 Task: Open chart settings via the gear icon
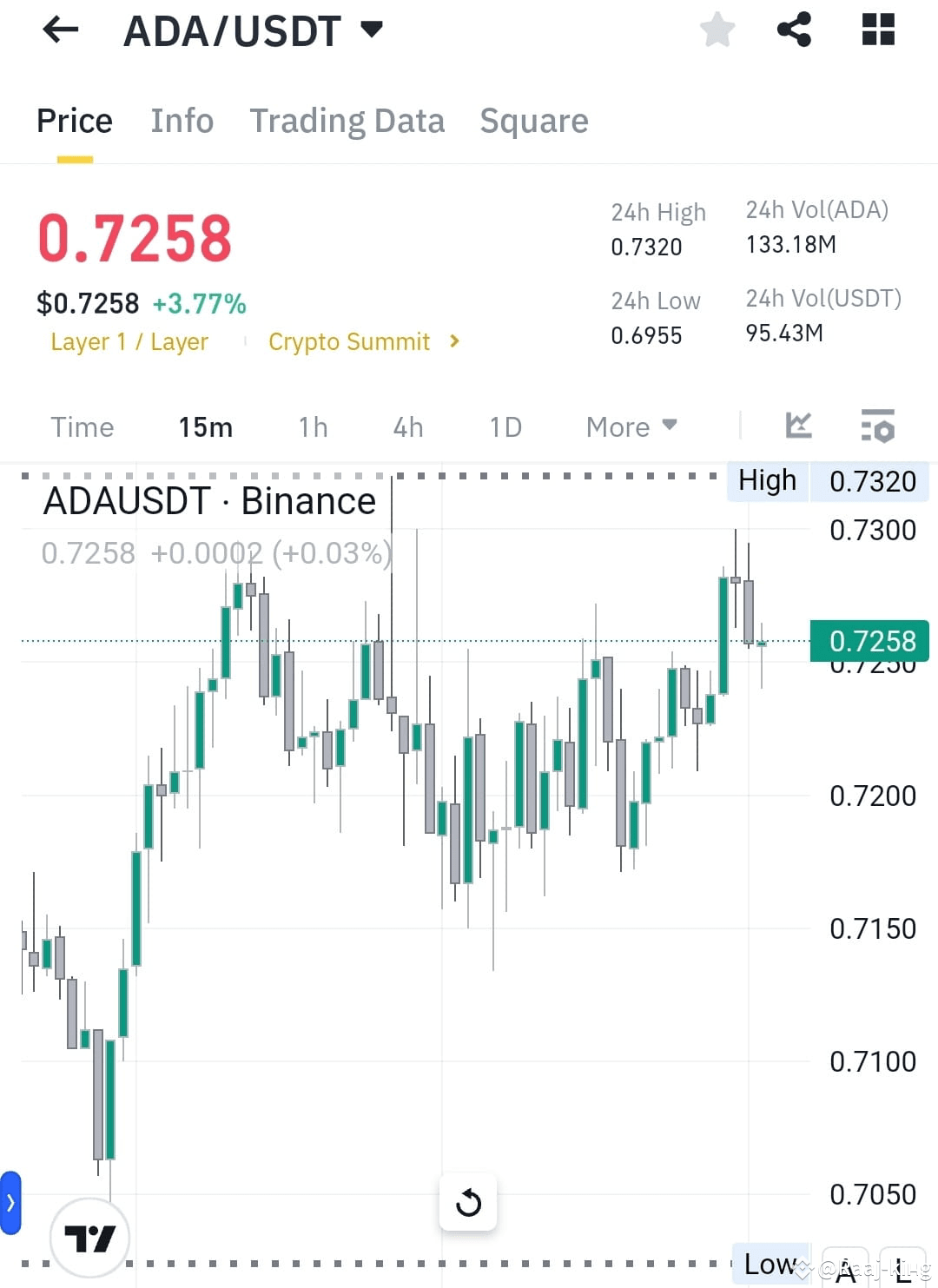pyautogui.click(x=877, y=426)
